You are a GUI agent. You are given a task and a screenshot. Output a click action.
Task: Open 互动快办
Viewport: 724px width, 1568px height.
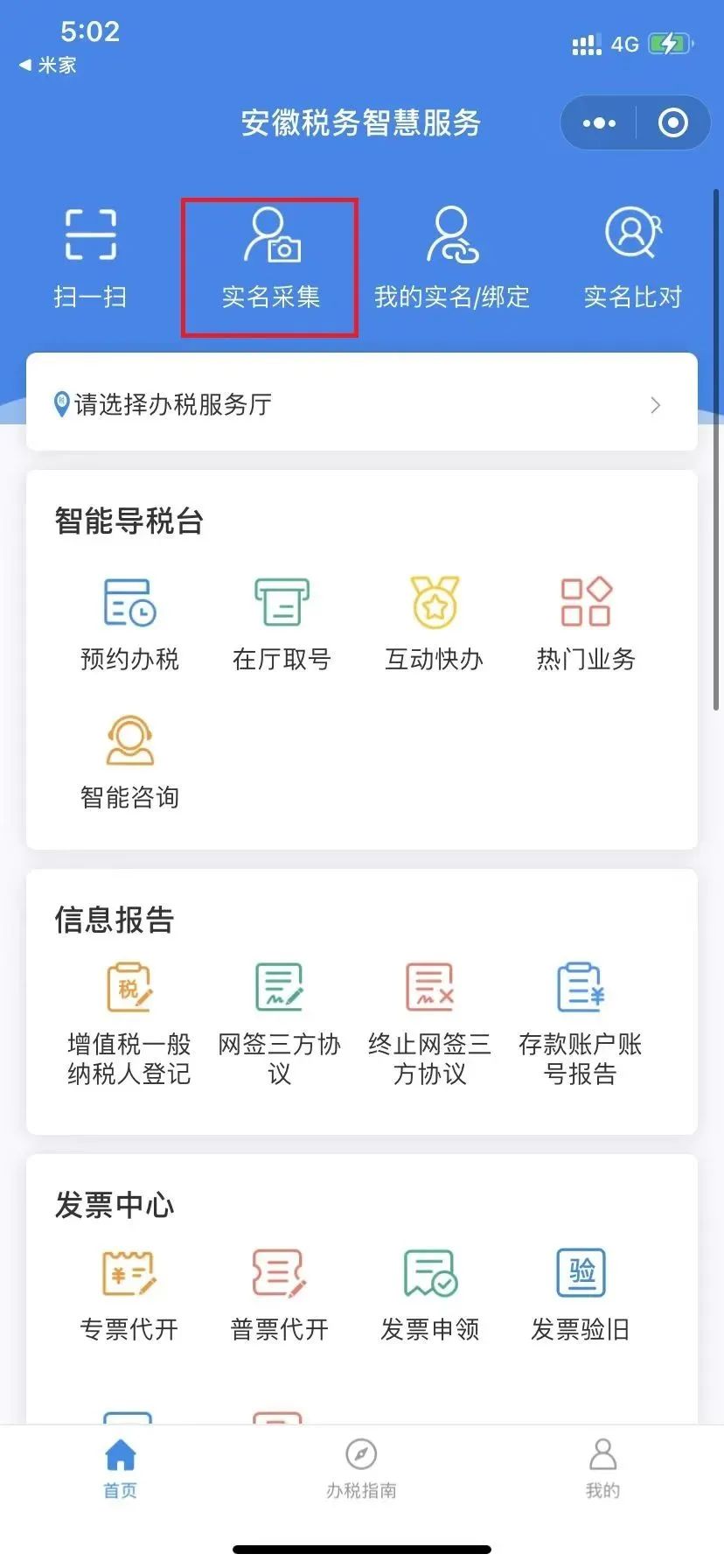[435, 624]
